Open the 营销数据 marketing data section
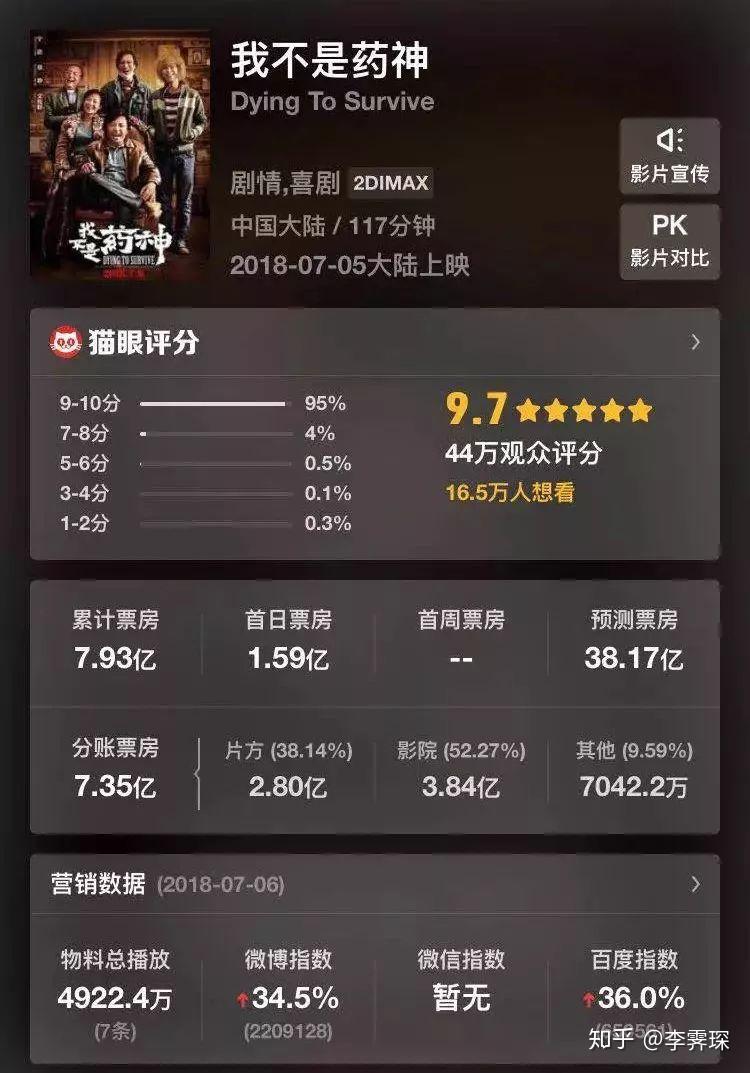 [x=695, y=885]
